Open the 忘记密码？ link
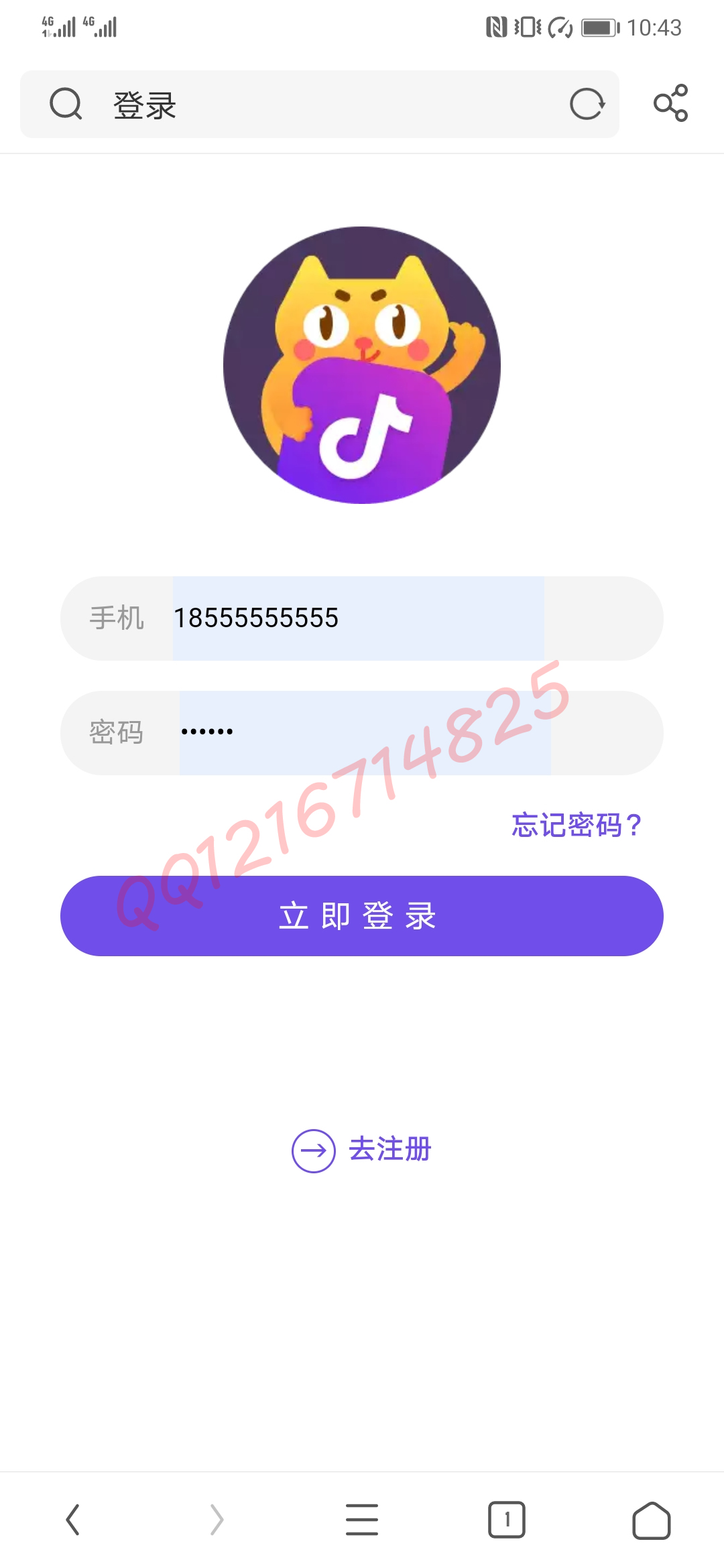724x1568 pixels. click(x=577, y=825)
